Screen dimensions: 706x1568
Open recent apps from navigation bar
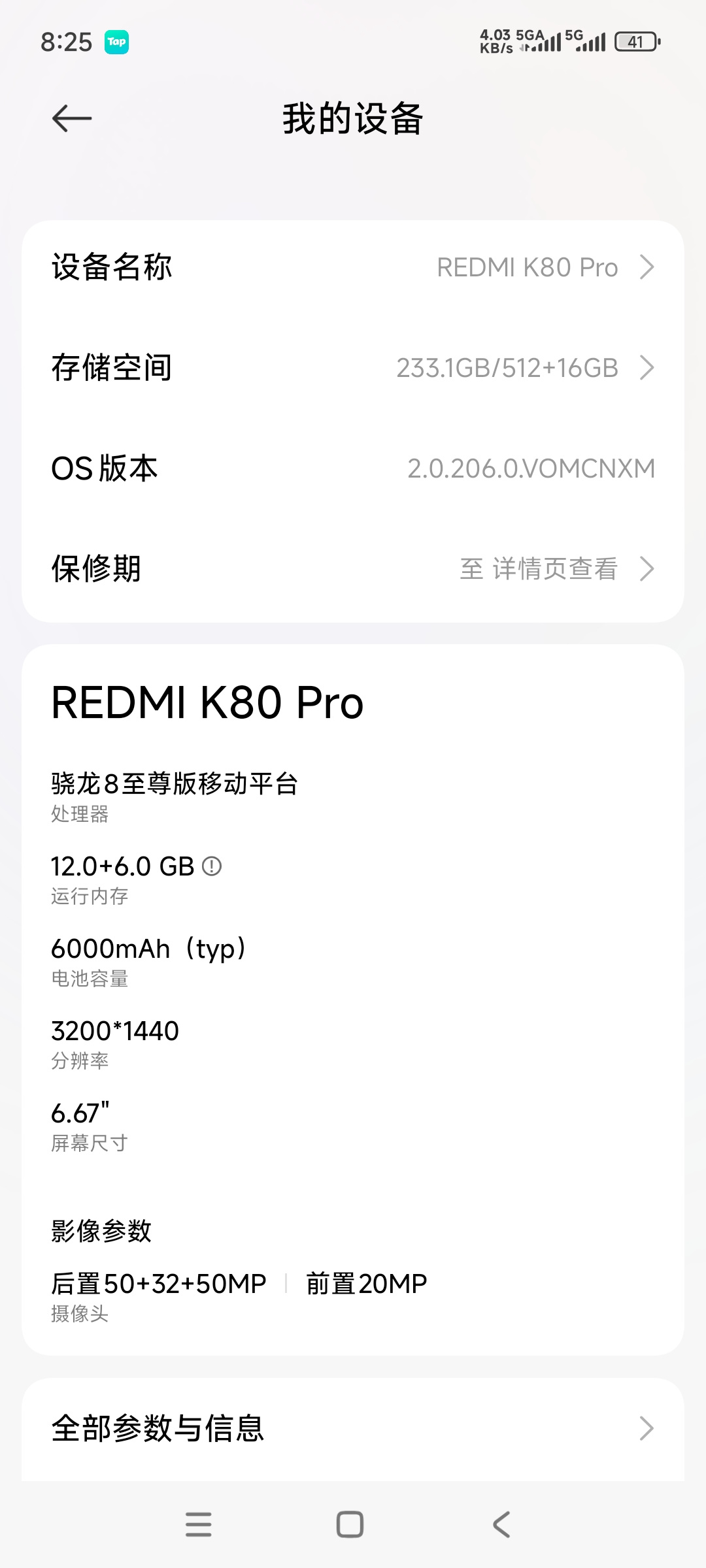pyautogui.click(x=199, y=1524)
